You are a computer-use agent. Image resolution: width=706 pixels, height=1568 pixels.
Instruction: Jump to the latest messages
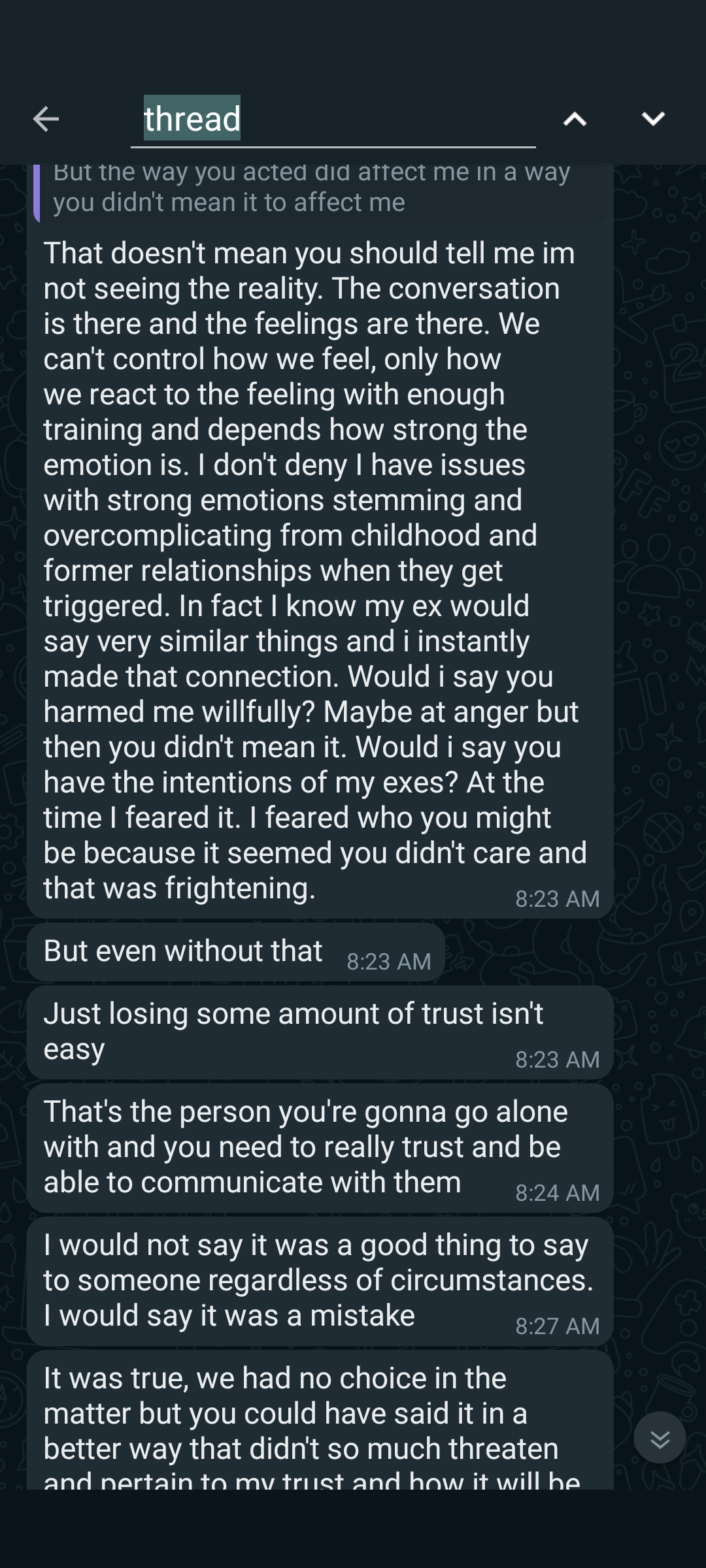pyautogui.click(x=660, y=1438)
